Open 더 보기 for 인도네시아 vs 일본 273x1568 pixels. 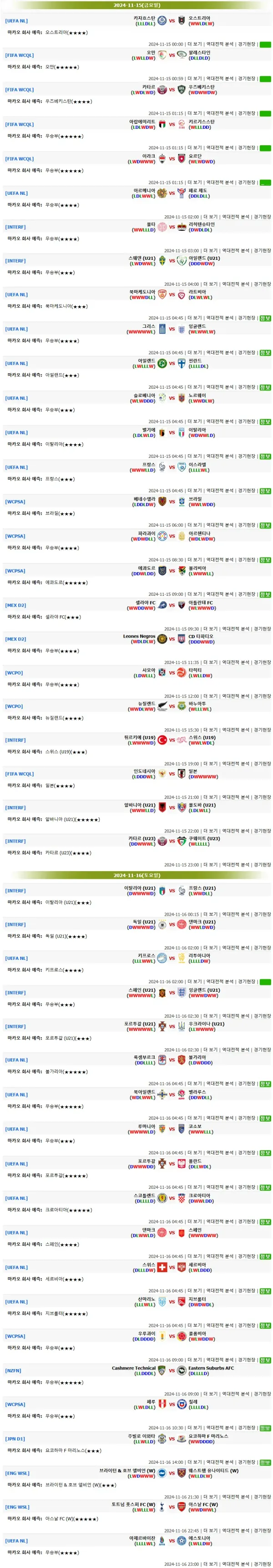click(x=210, y=797)
